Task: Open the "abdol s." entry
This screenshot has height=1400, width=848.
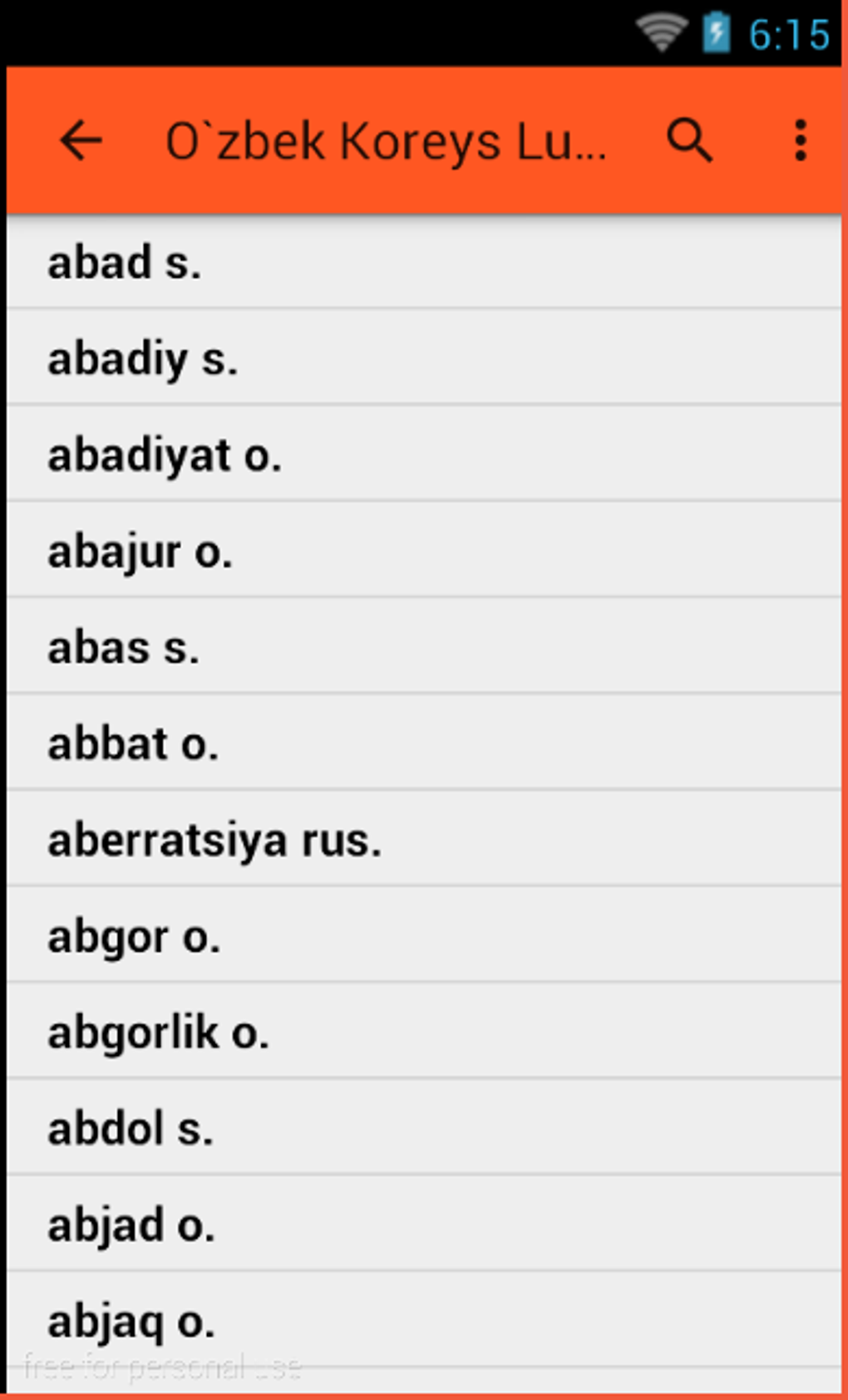Action: (131, 1129)
